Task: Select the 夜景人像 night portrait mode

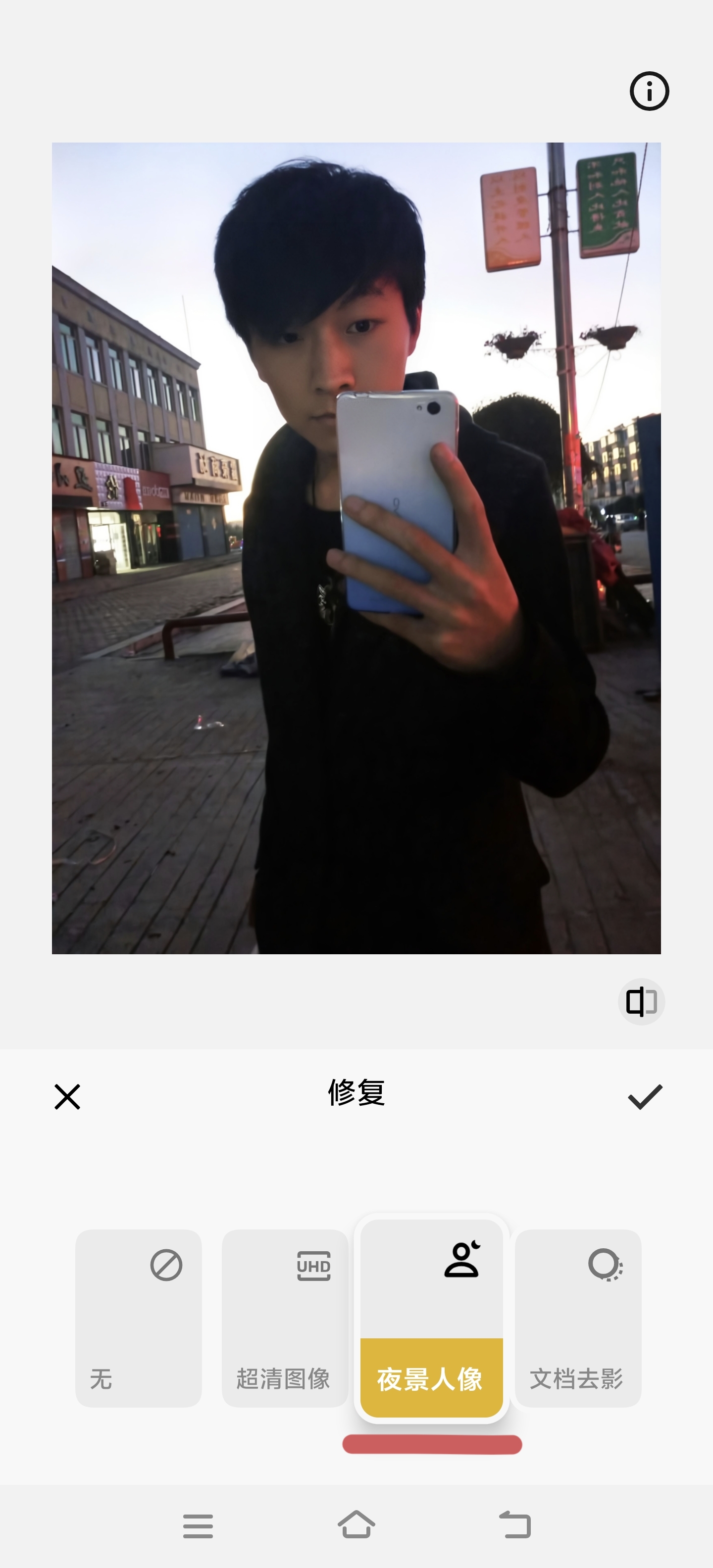Action: pyautogui.click(x=431, y=1318)
